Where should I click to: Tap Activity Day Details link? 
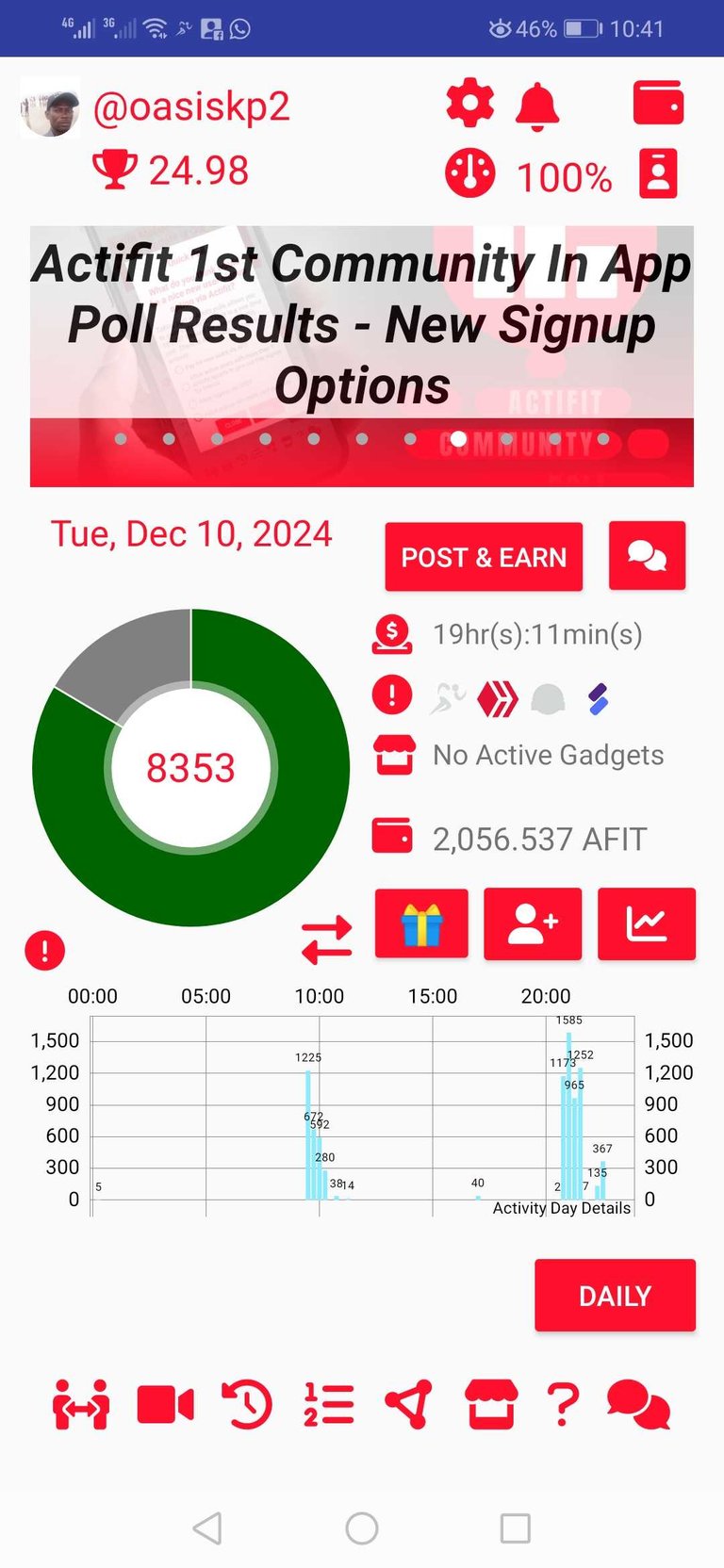pos(562,1208)
